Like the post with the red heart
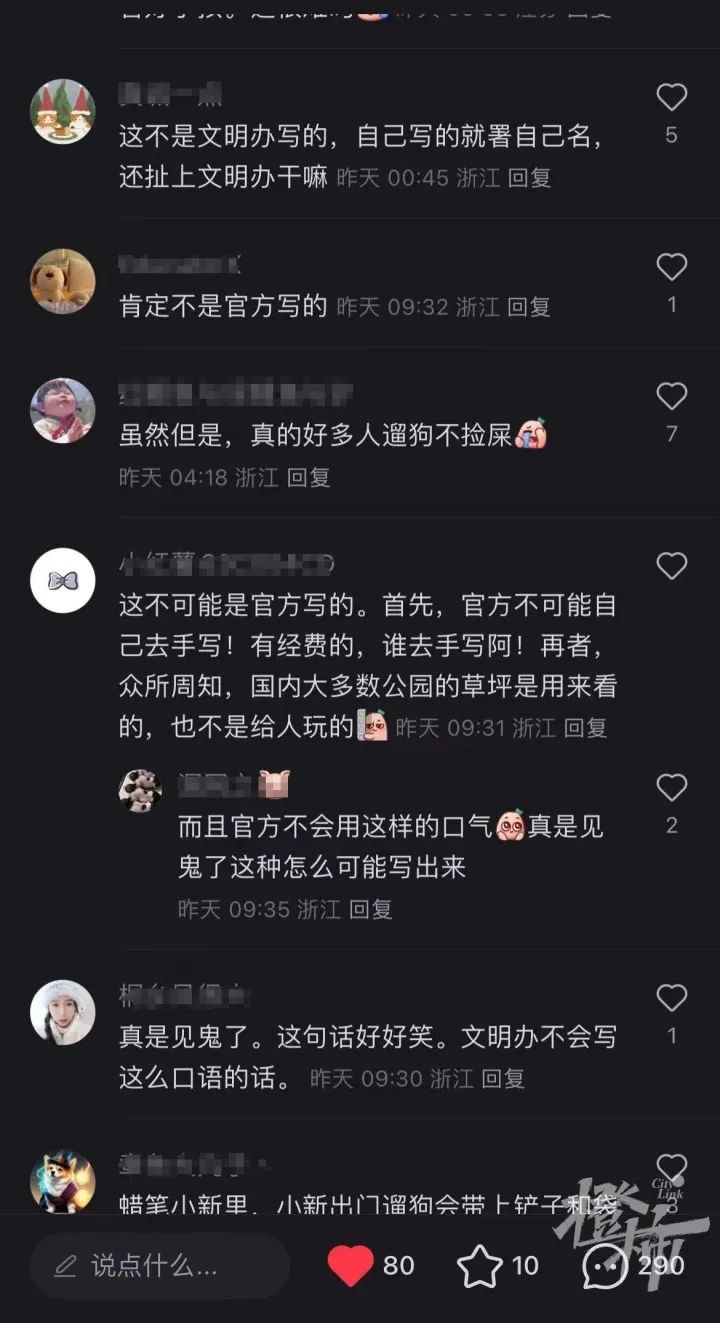This screenshot has height=1323, width=720. [351, 1266]
